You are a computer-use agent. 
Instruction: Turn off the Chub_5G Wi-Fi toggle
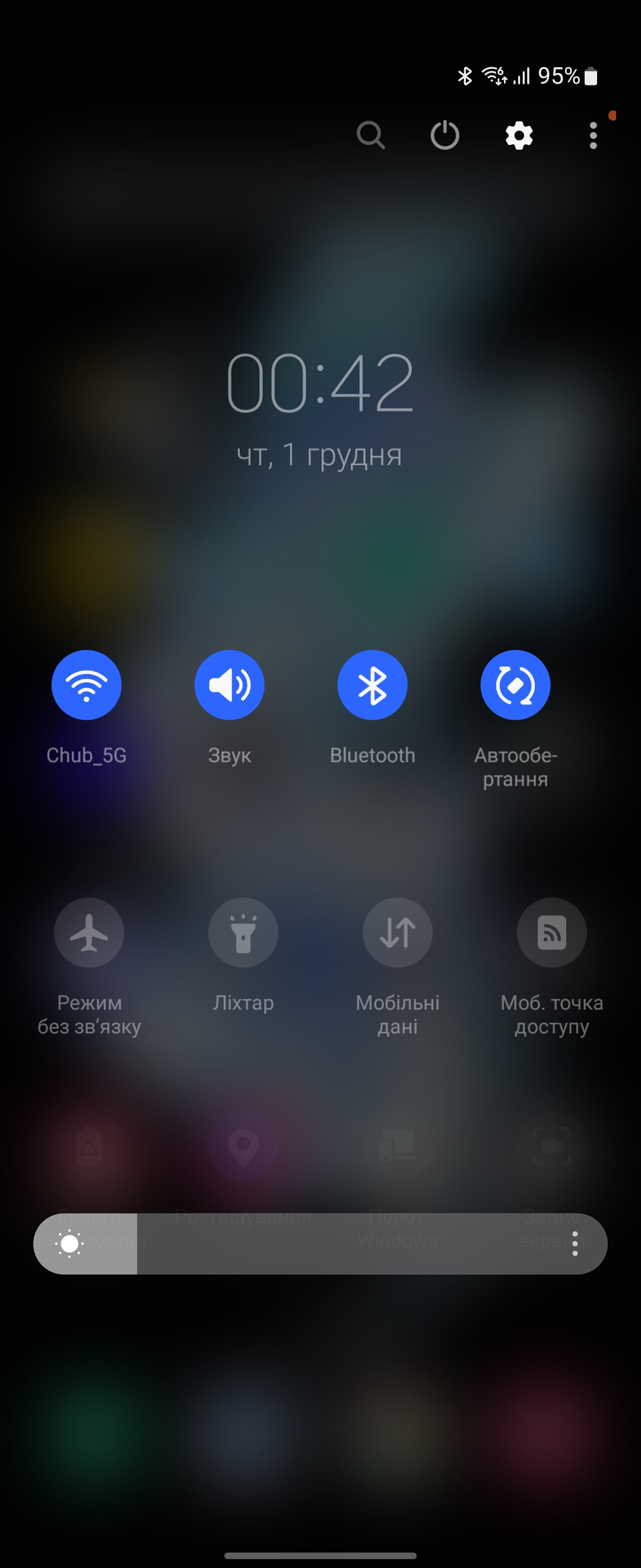coord(87,685)
